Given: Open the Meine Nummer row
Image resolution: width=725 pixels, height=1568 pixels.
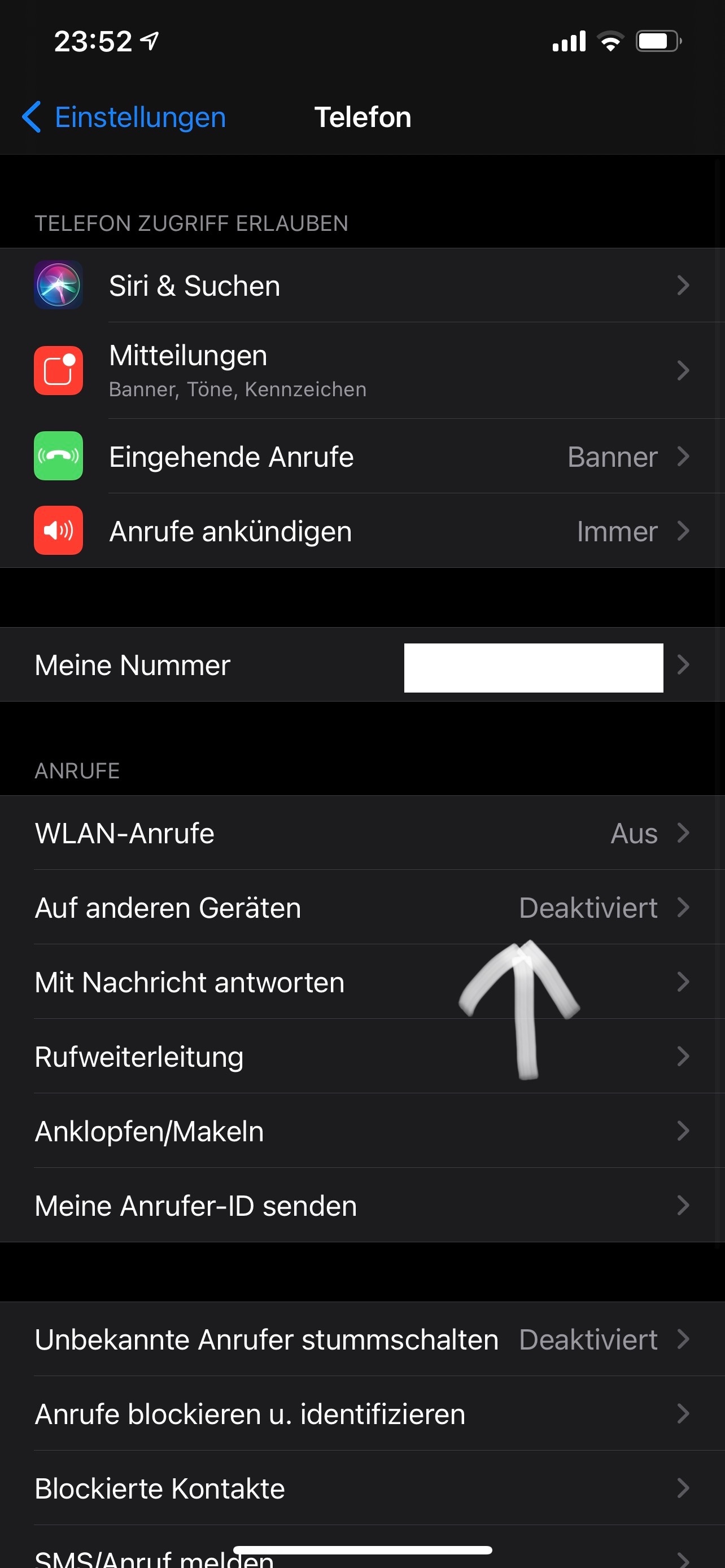Looking at the screenshot, I should 362,665.
